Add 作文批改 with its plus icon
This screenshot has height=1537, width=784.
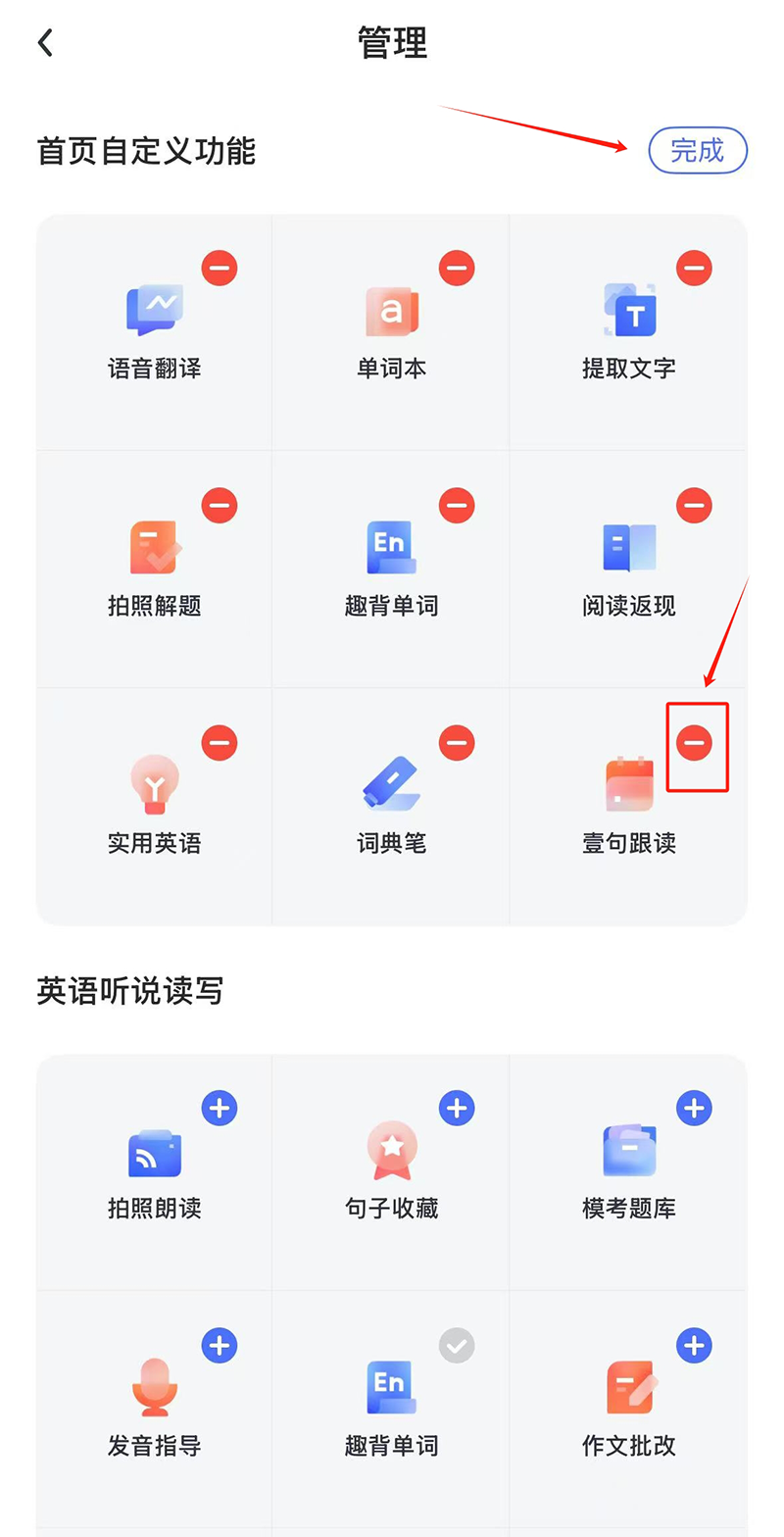pyautogui.click(x=694, y=1345)
